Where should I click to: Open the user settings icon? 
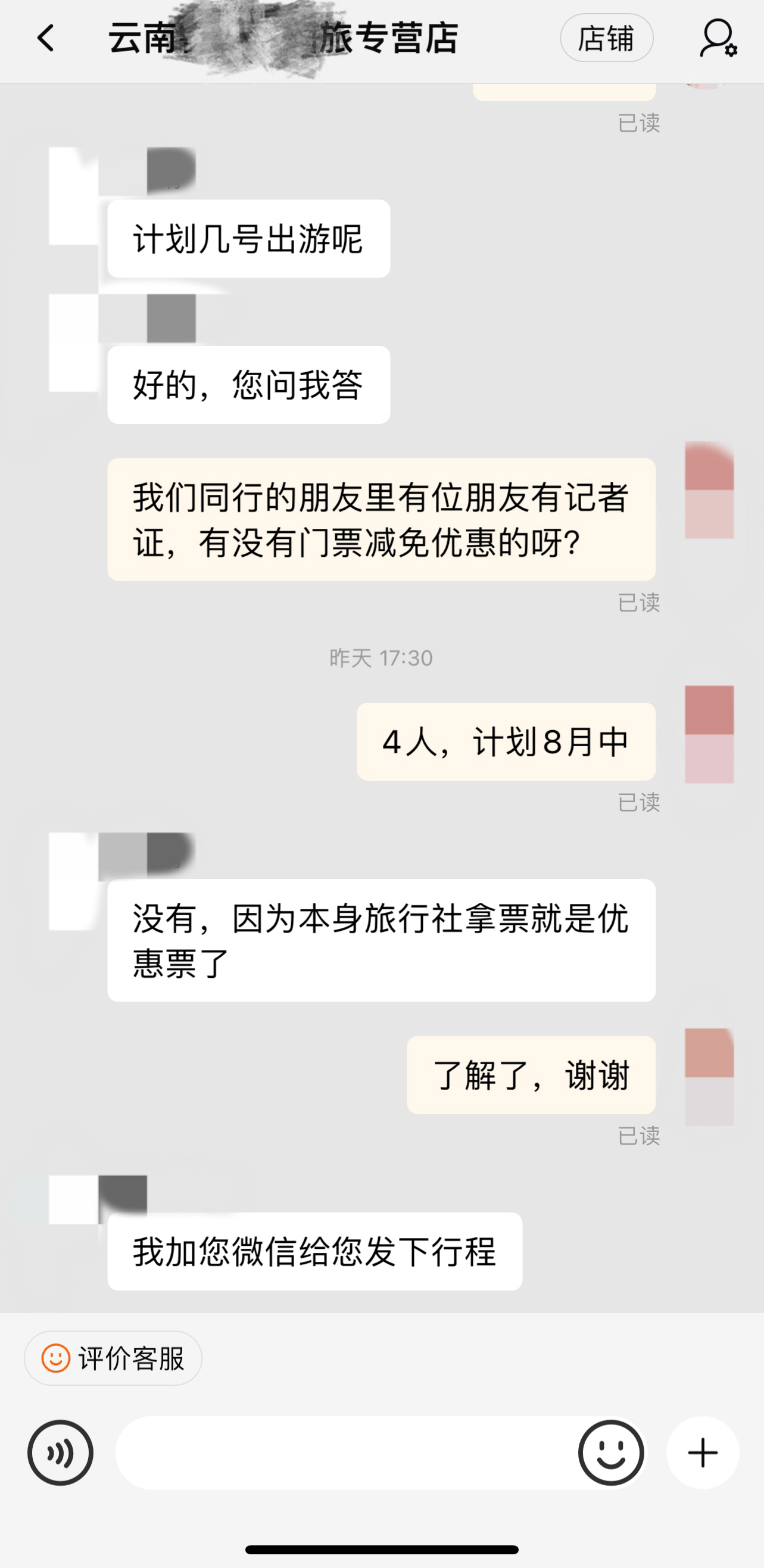pyautogui.click(x=718, y=38)
